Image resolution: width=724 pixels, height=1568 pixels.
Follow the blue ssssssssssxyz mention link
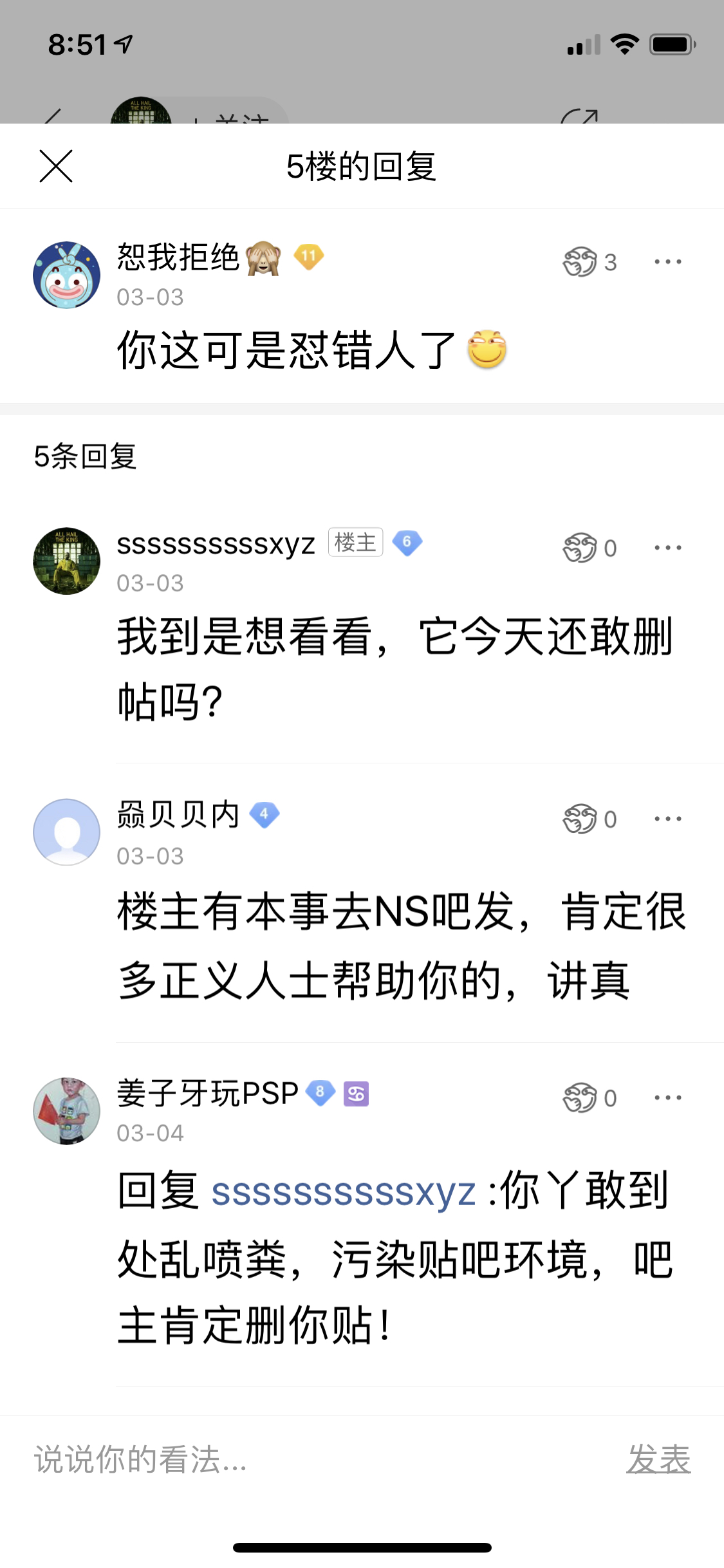pos(344,1191)
